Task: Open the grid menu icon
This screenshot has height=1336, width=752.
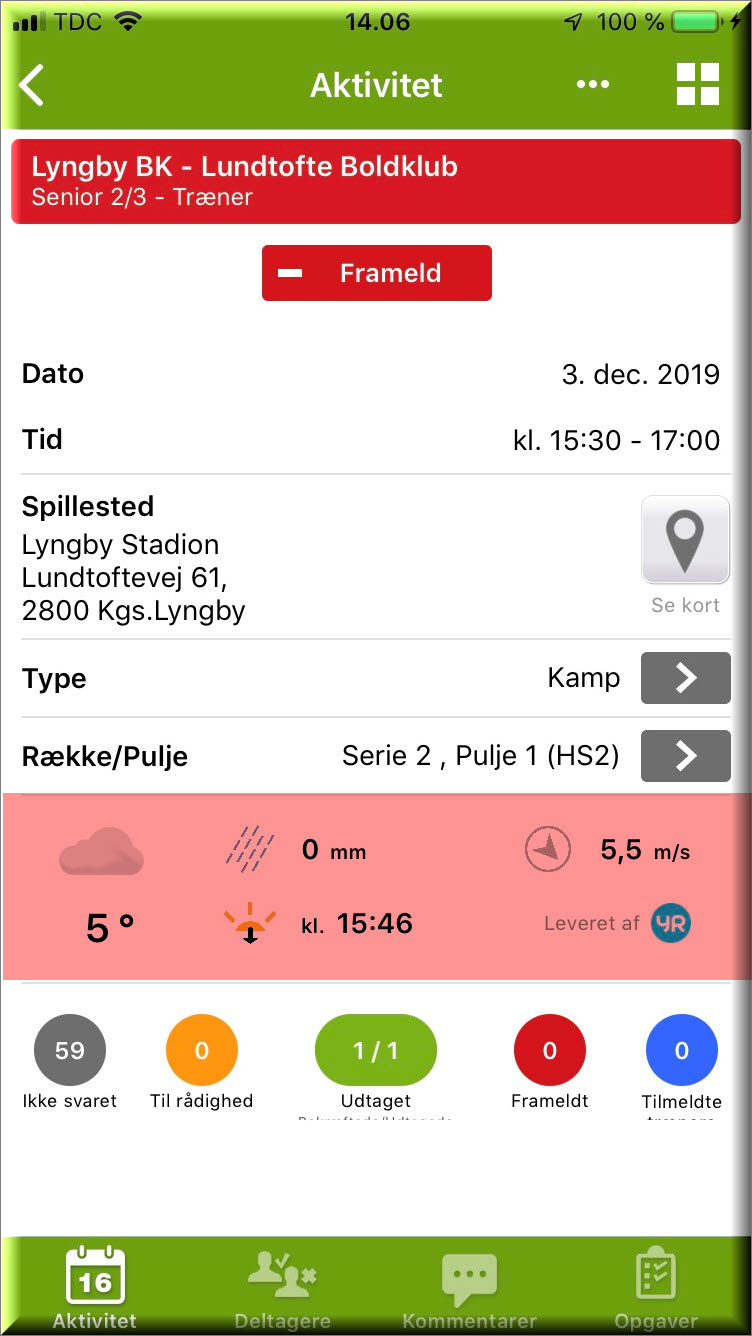Action: click(x=698, y=84)
